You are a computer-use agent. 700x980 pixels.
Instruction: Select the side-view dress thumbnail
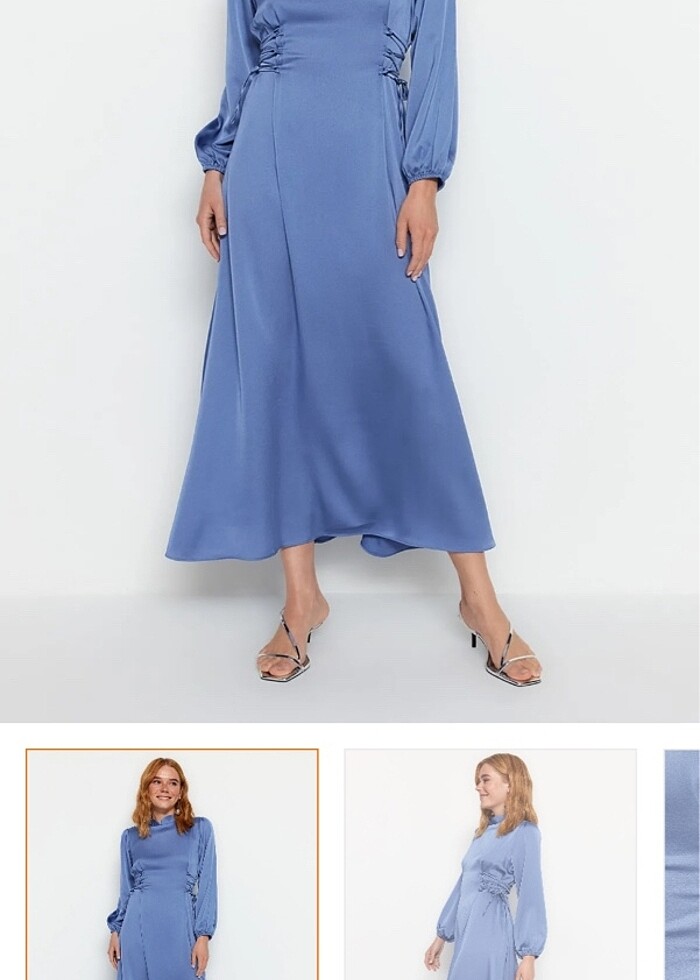point(490,865)
